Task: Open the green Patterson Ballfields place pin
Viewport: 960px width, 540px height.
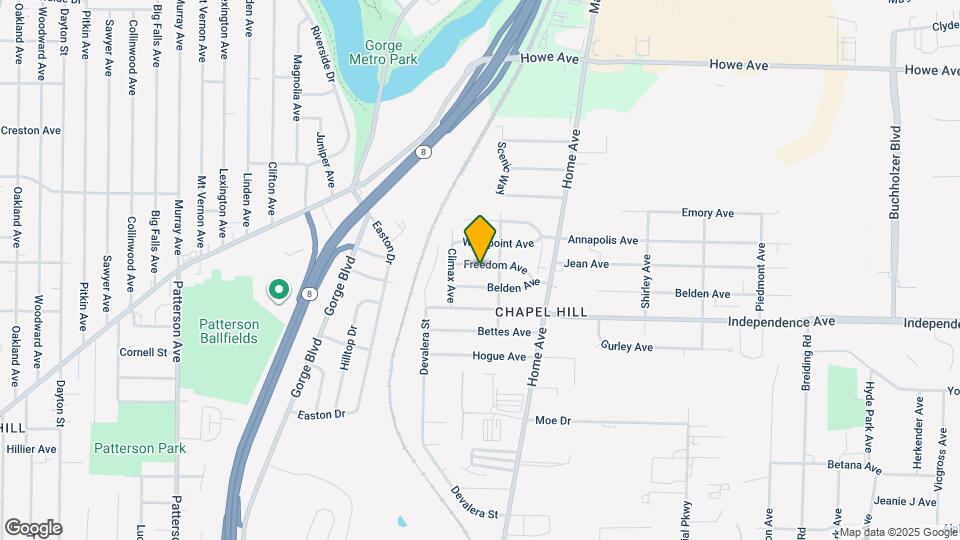Action: 279,290
